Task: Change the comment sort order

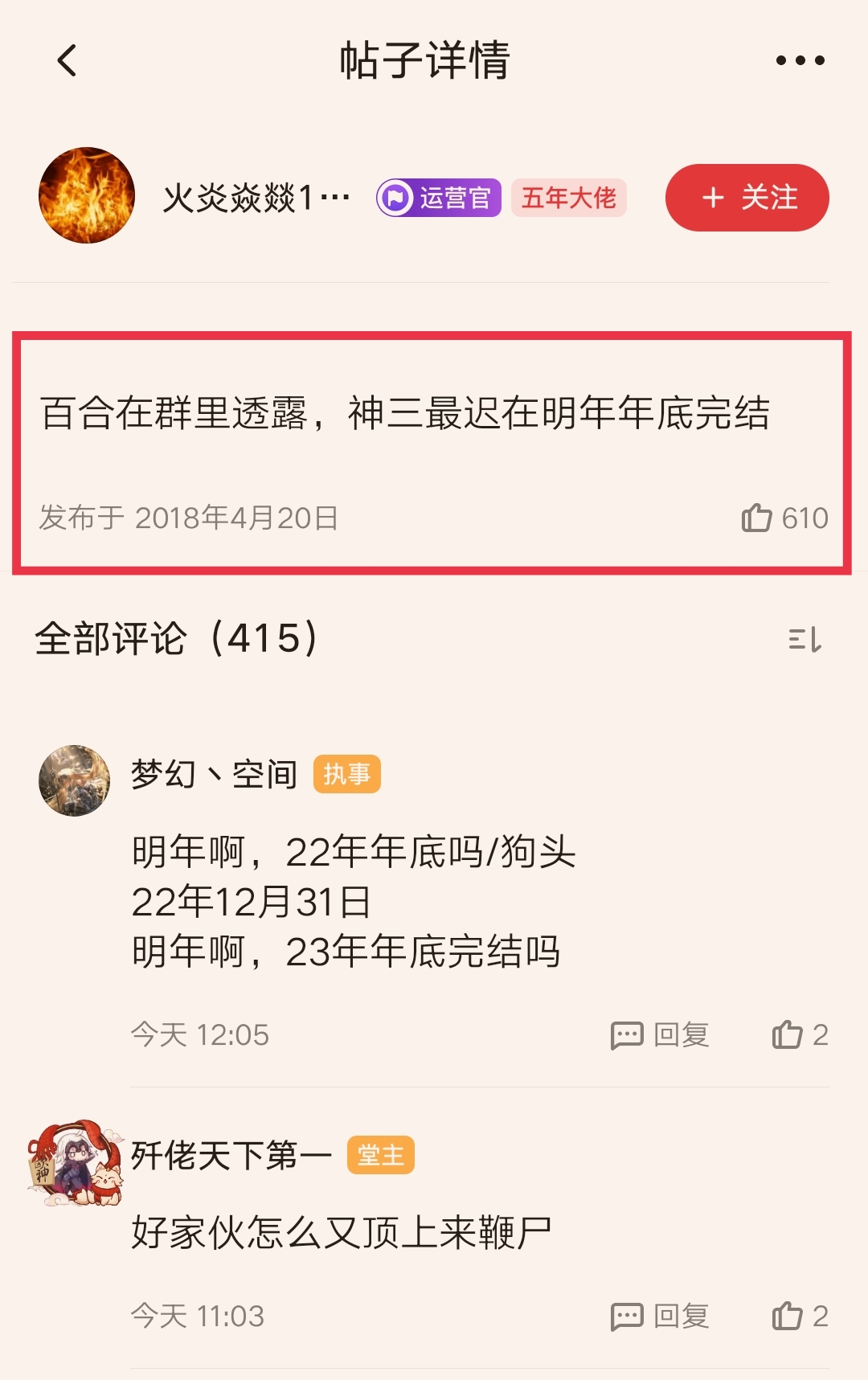Action: (x=805, y=640)
